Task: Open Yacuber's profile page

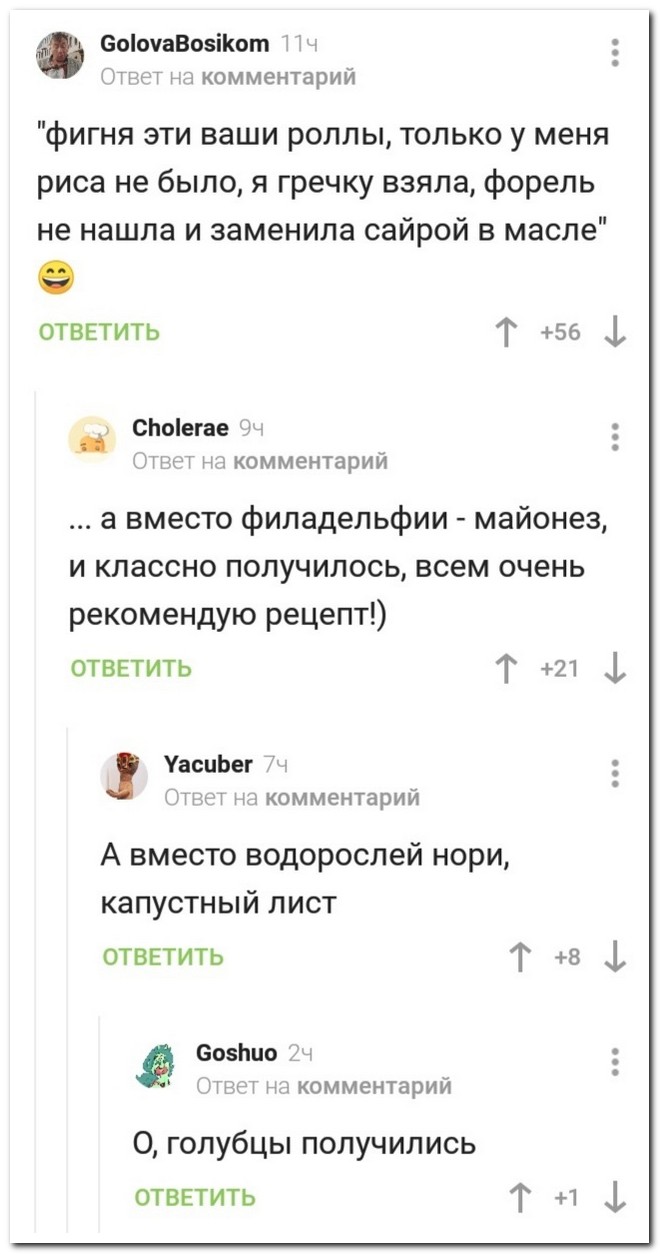Action: pyautogui.click(x=208, y=765)
